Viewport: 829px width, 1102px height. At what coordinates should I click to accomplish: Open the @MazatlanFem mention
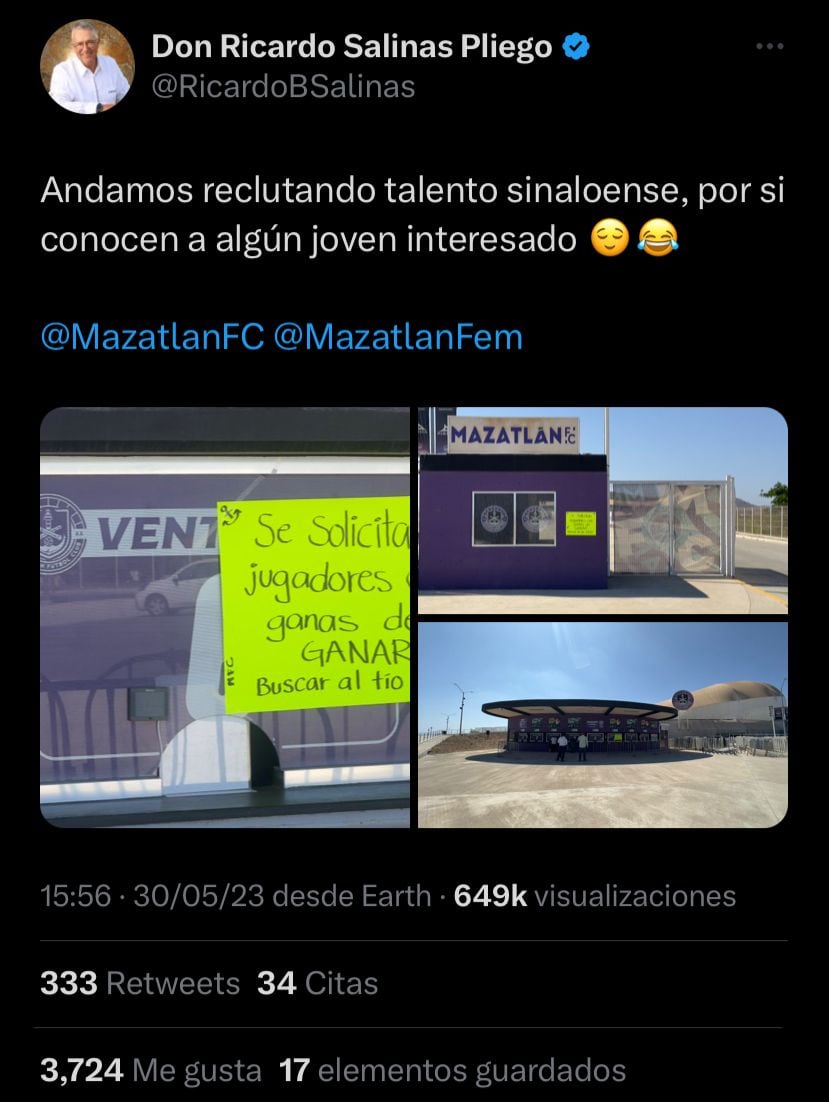coord(397,337)
